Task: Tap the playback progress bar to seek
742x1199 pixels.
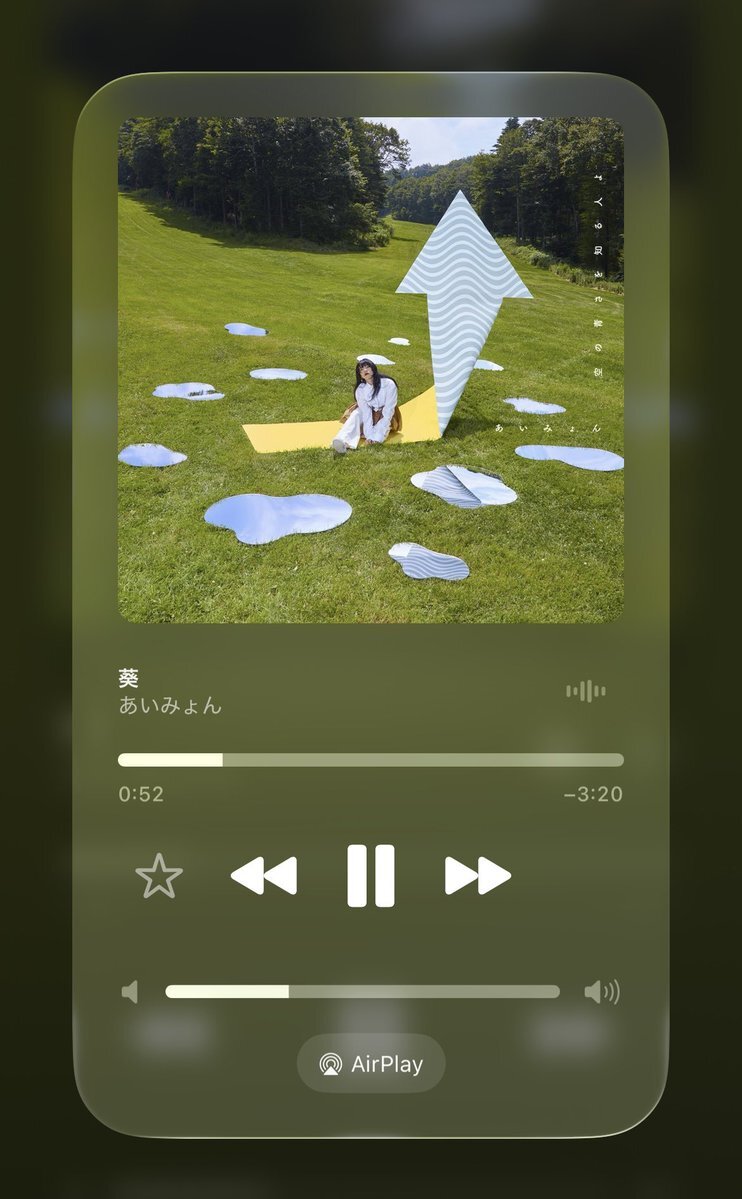Action: pyautogui.click(x=370, y=760)
